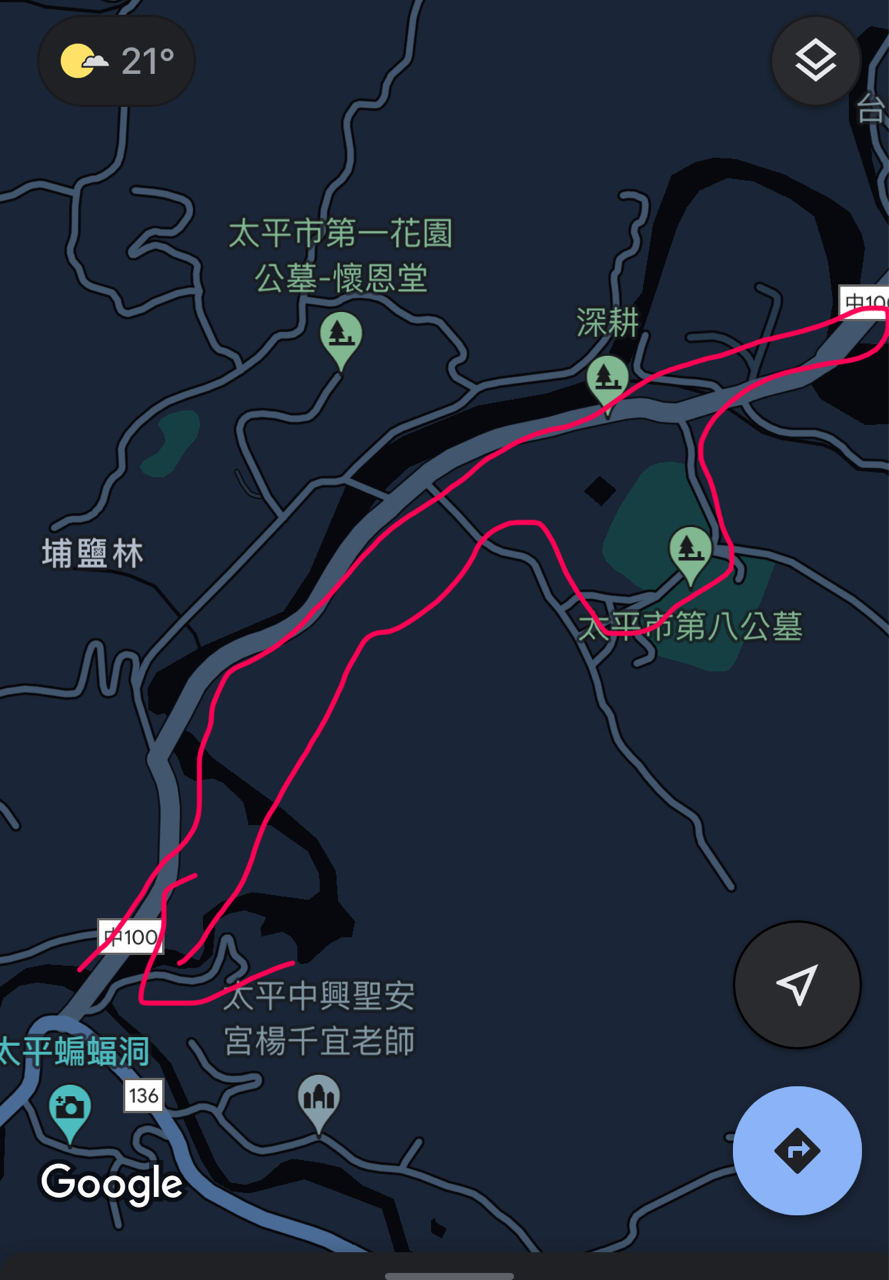Center map on my location
The image size is (889, 1280).
point(797,984)
